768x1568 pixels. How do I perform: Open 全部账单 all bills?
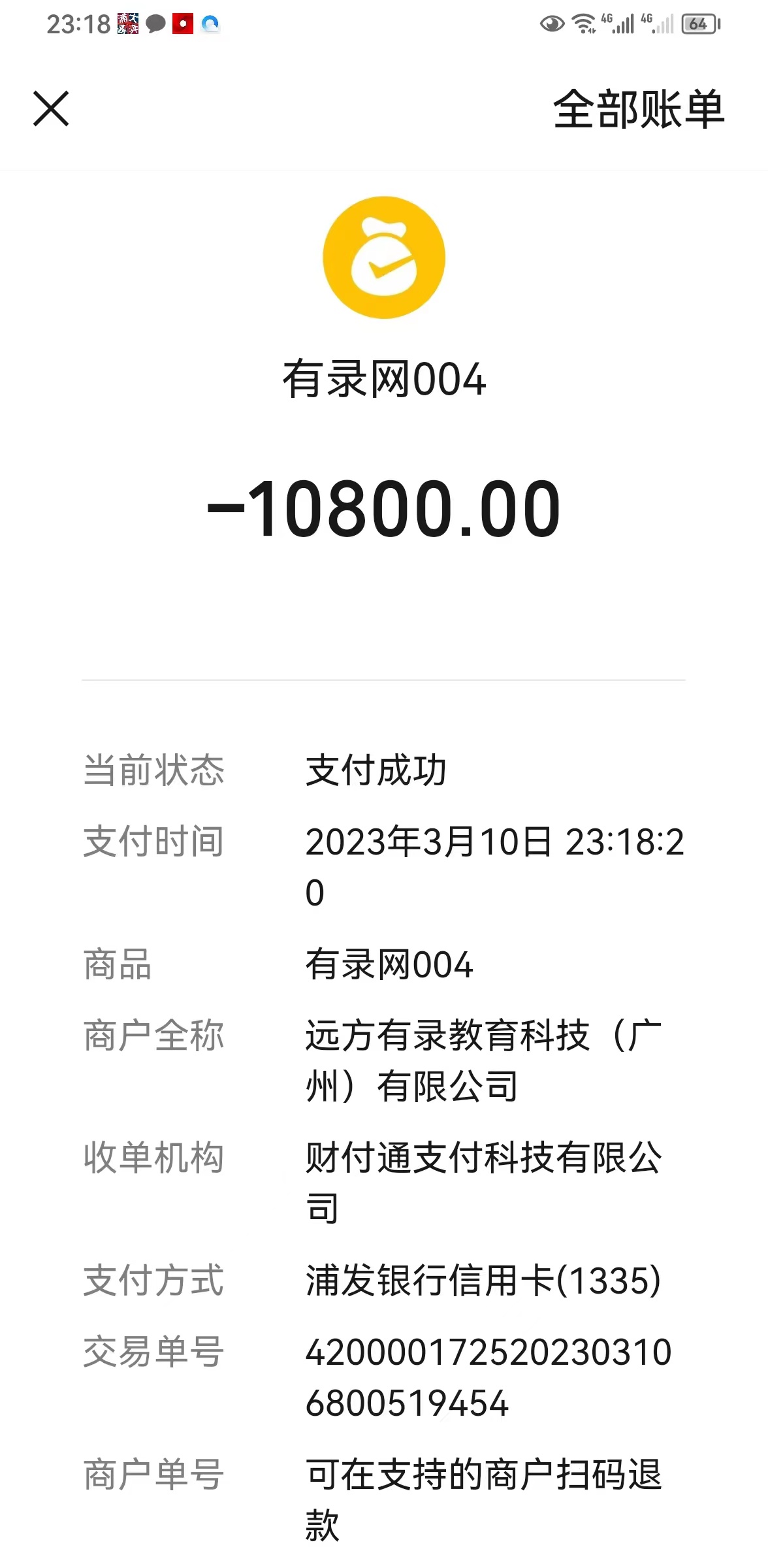point(638,109)
